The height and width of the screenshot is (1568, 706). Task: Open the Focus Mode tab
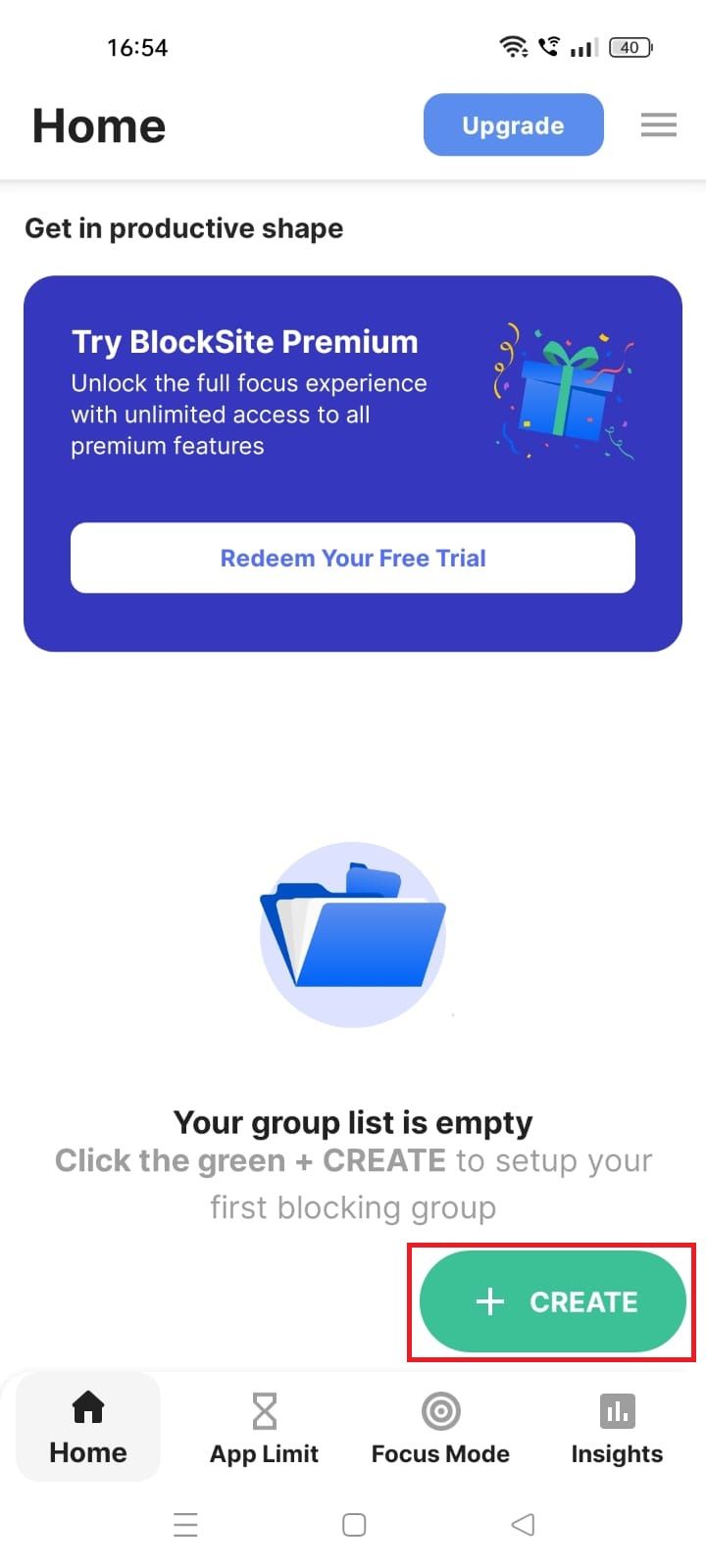(440, 1428)
